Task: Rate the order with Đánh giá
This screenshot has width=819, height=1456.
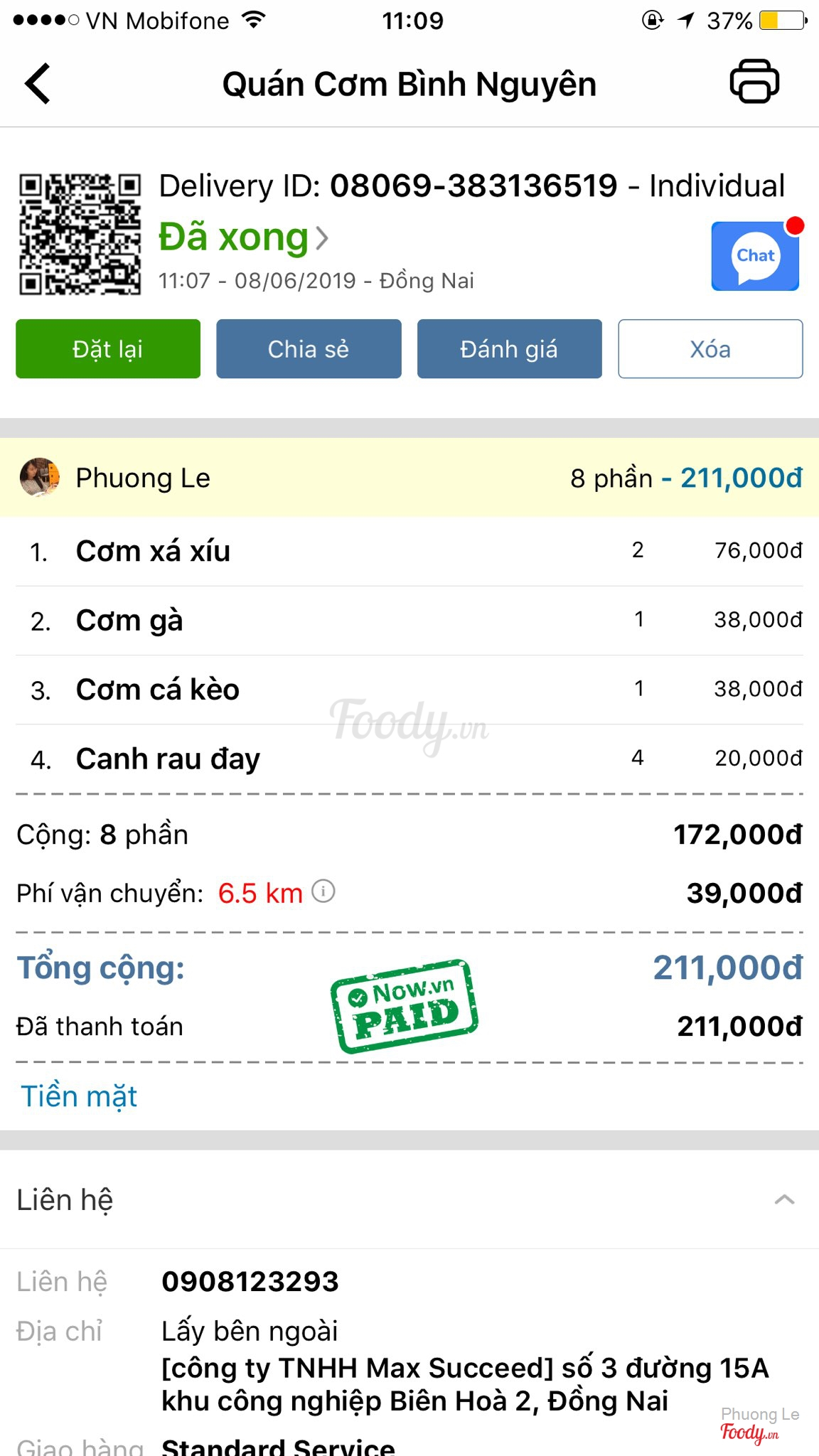Action: click(509, 349)
